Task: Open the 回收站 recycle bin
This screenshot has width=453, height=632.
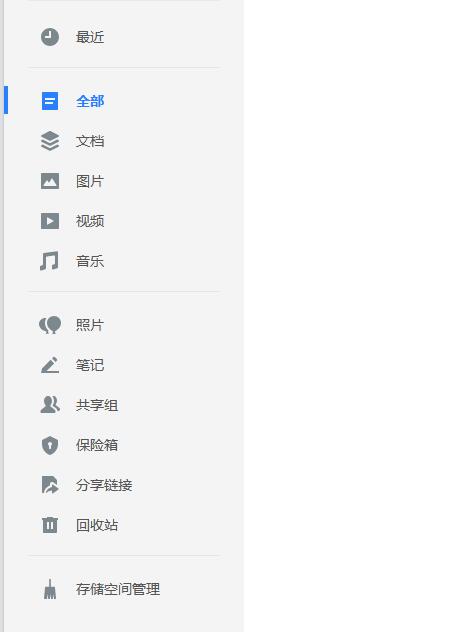Action: [x=123, y=525]
